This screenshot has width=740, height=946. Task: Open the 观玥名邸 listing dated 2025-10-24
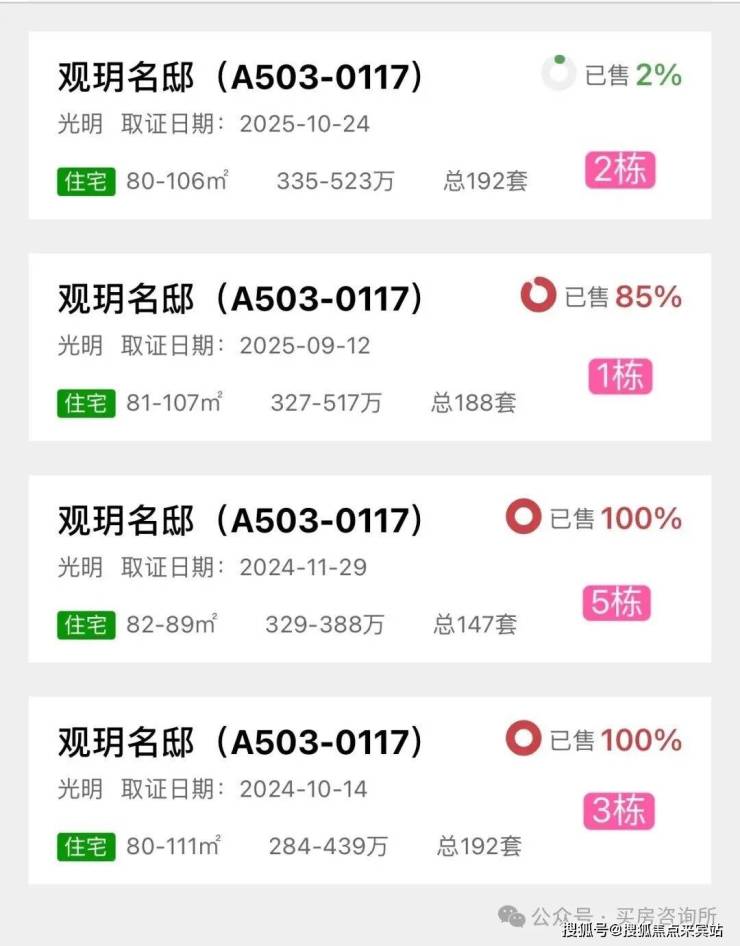[240, 76]
